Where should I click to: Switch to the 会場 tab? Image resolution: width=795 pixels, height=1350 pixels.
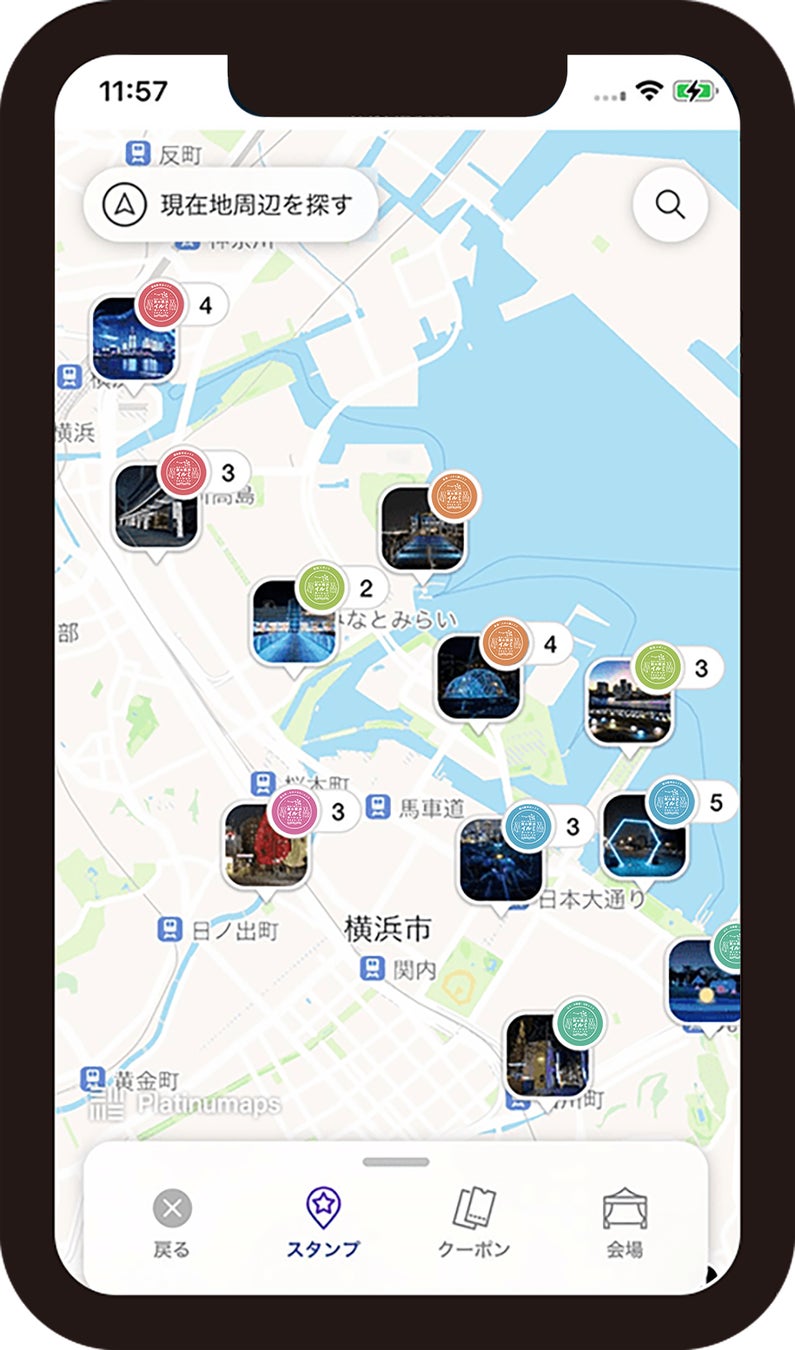point(625,1222)
